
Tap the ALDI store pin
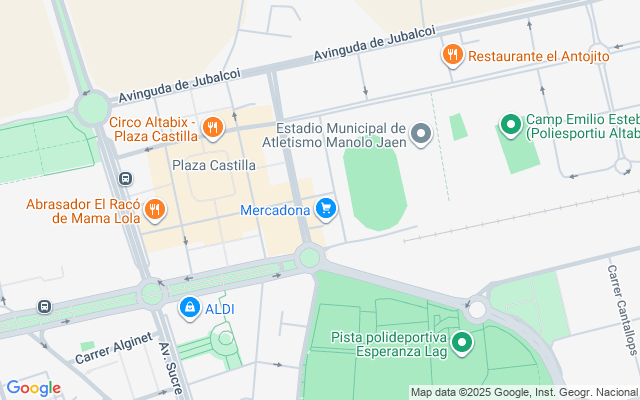pyautogui.click(x=190, y=308)
